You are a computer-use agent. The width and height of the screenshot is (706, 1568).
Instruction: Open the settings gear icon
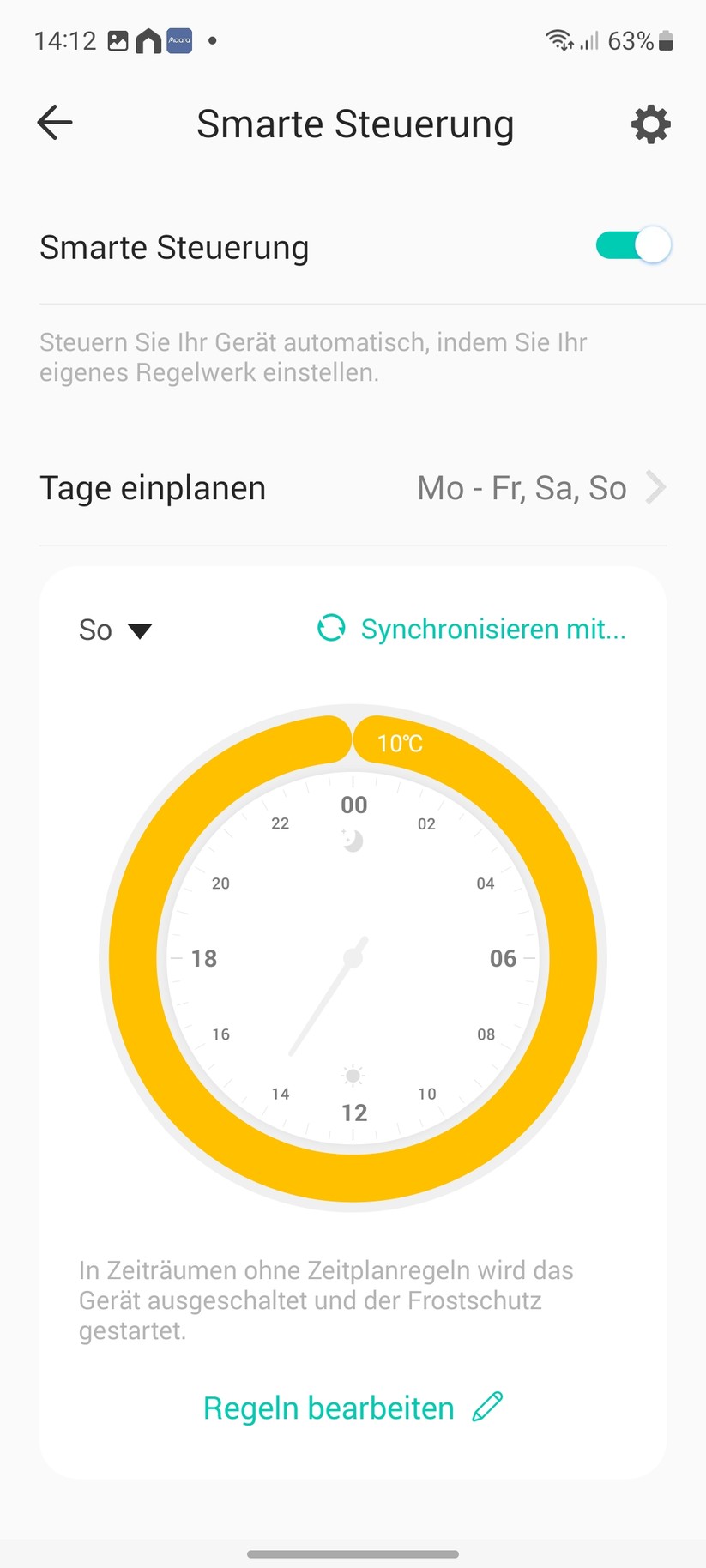(650, 124)
